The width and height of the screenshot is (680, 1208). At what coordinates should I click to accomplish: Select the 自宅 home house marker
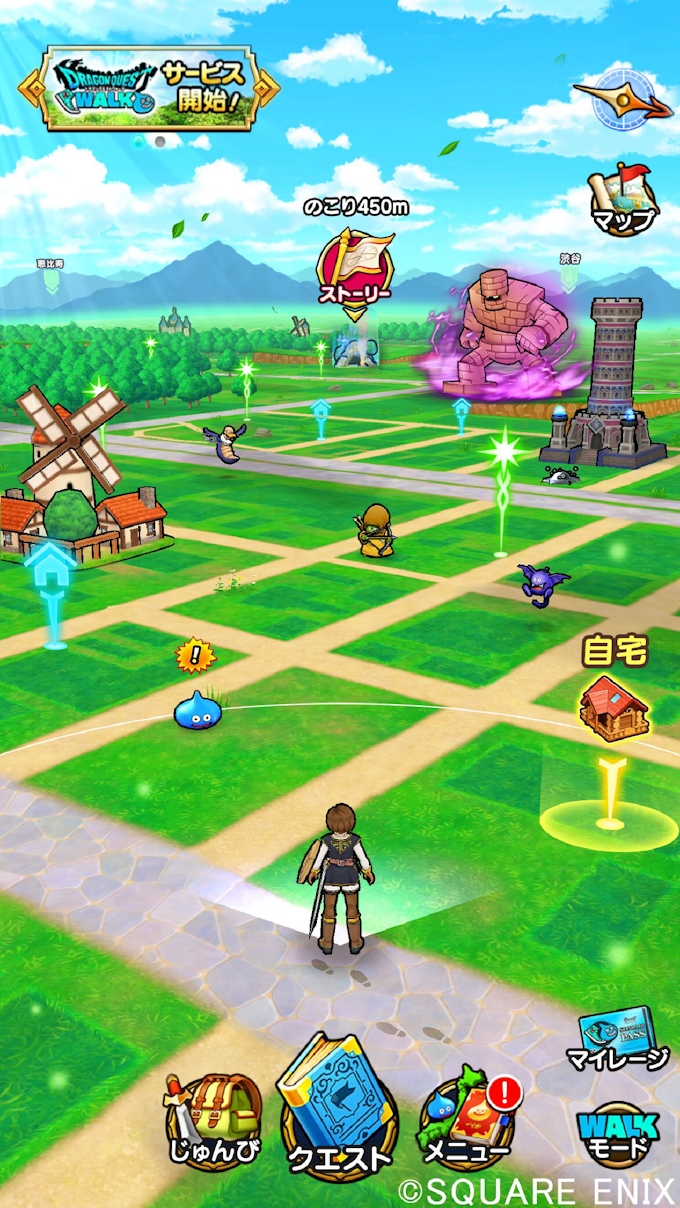(x=613, y=706)
